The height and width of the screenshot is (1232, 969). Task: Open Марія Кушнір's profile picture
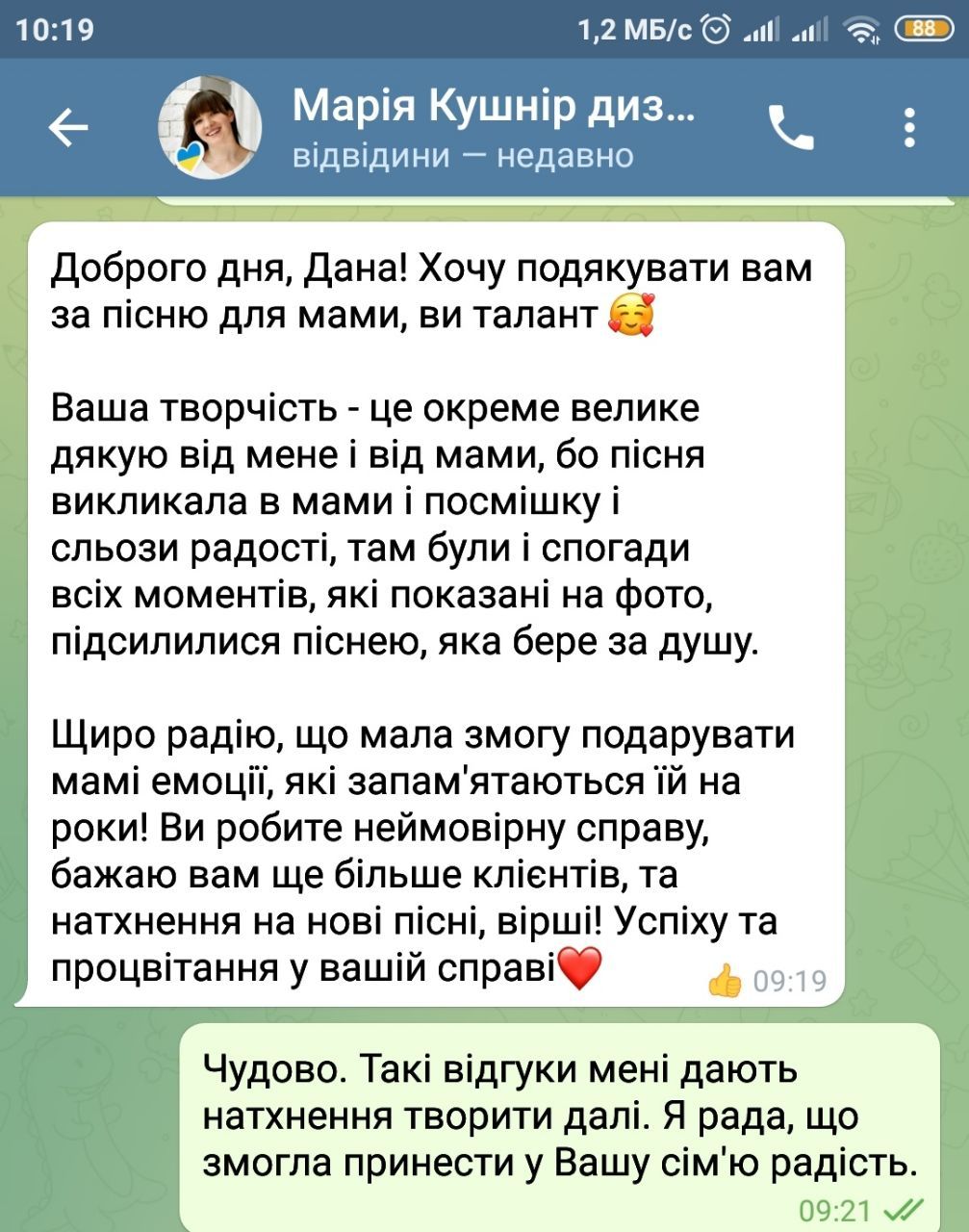coord(209,127)
